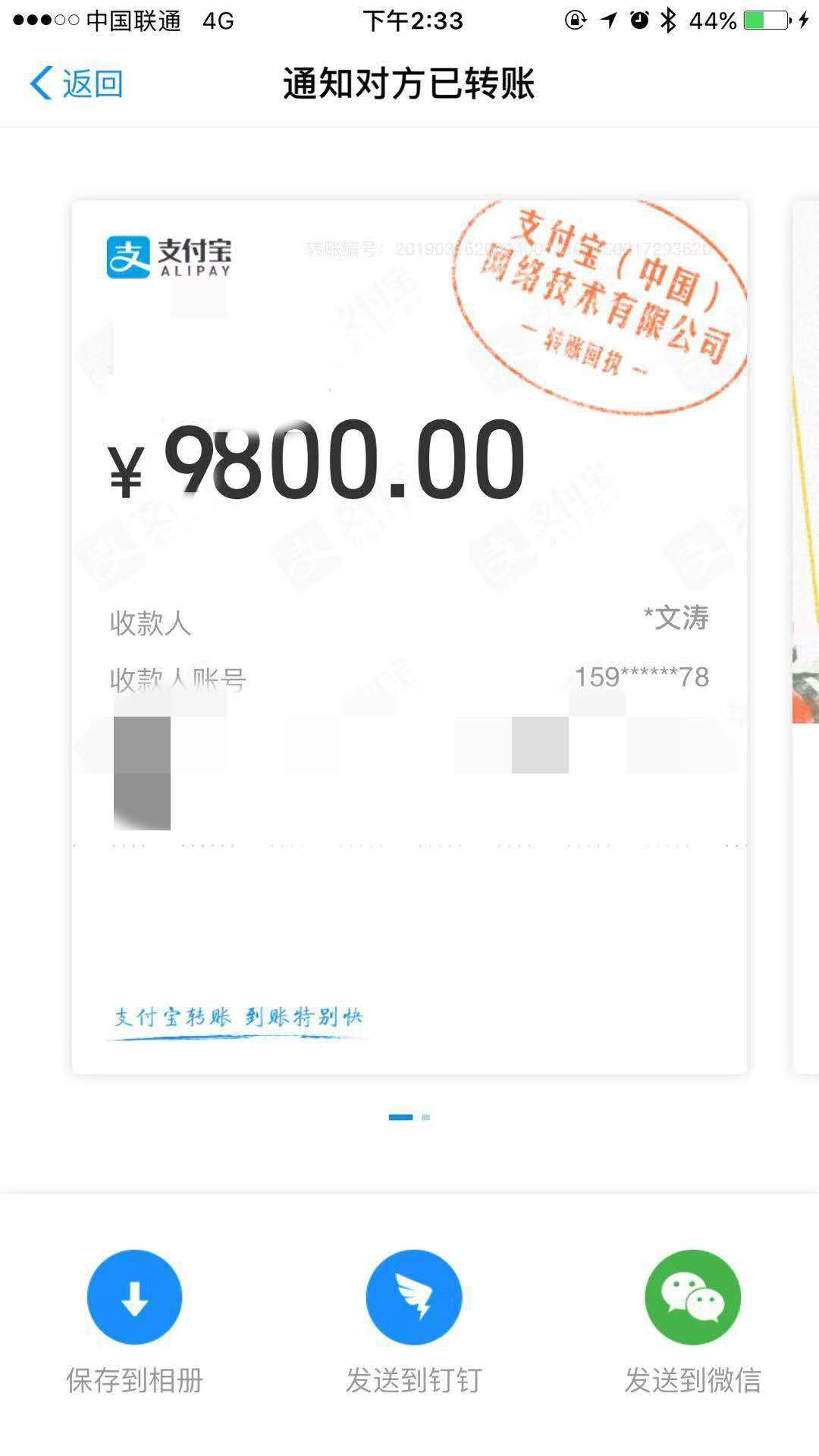Select the second page indicator dot
Screen dimensions: 819x1456
pos(426,1117)
